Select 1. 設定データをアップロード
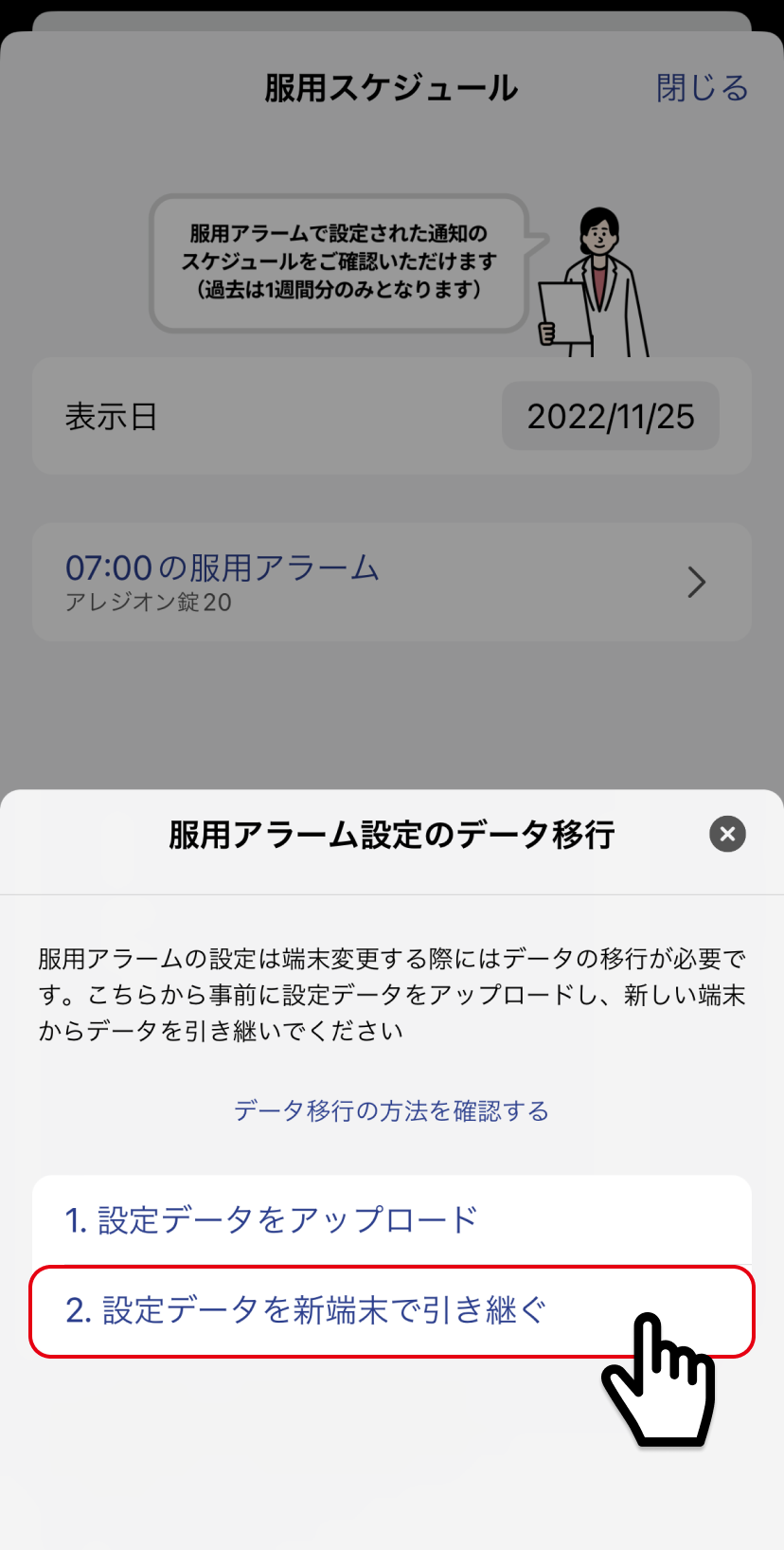784x1550 pixels. click(x=392, y=1220)
